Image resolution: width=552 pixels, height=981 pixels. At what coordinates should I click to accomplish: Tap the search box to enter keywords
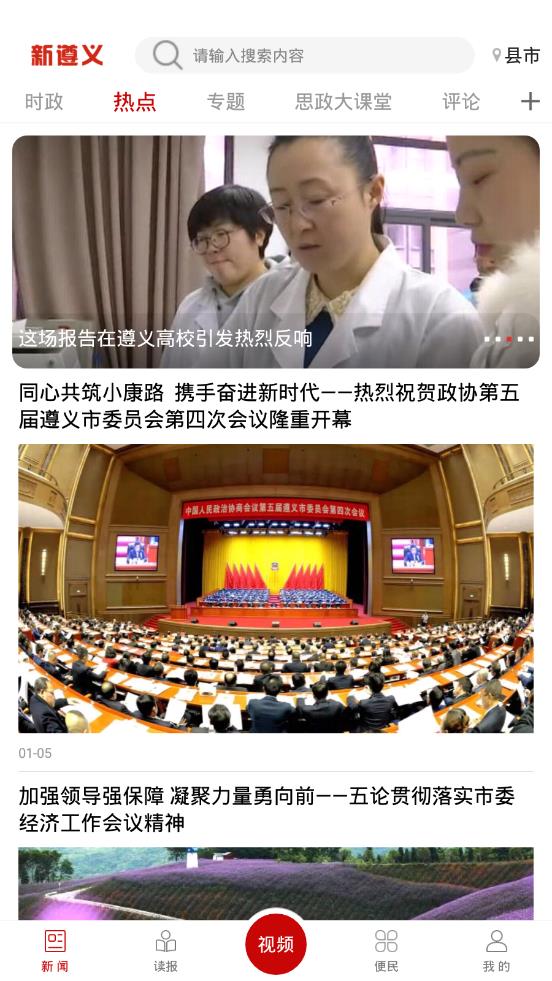click(304, 55)
